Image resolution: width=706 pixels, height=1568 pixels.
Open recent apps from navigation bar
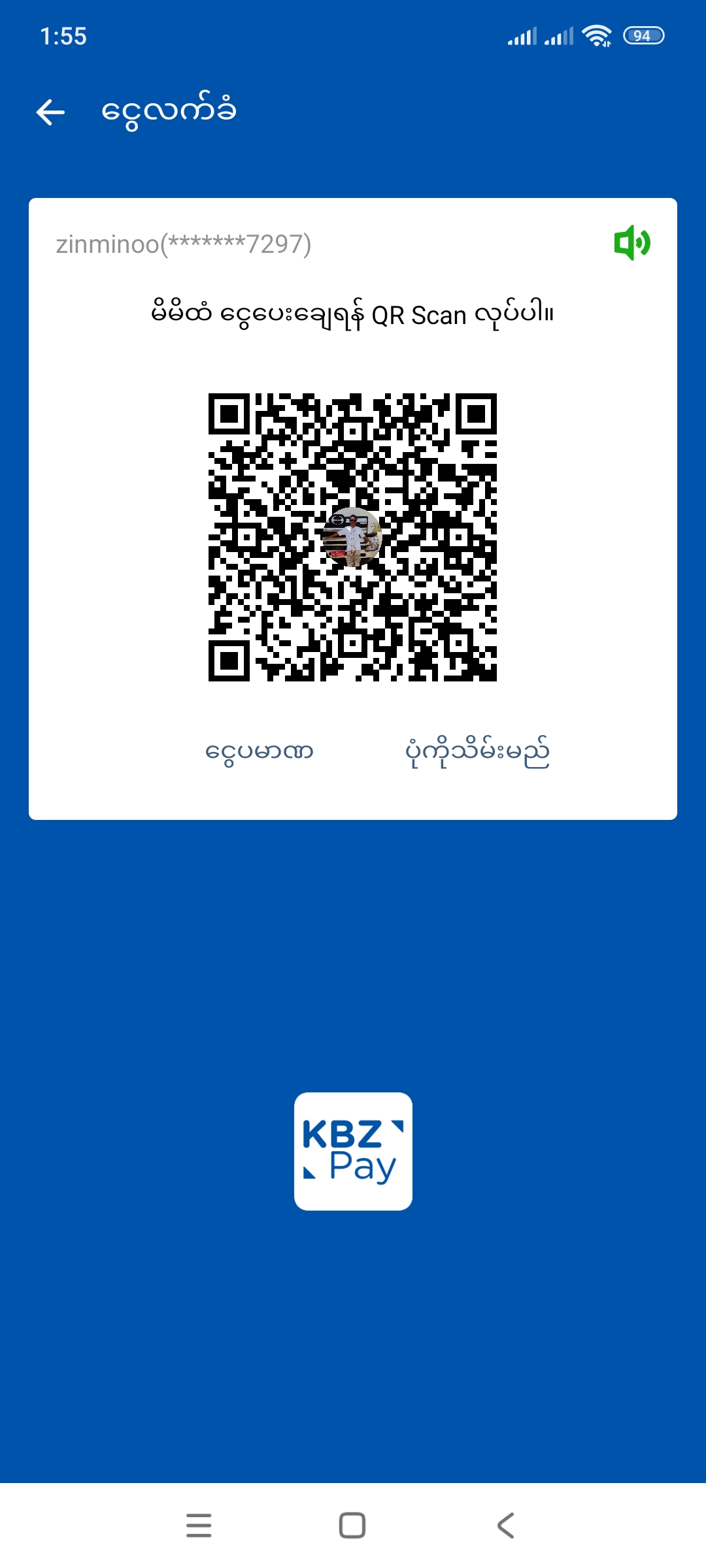[x=199, y=1526]
